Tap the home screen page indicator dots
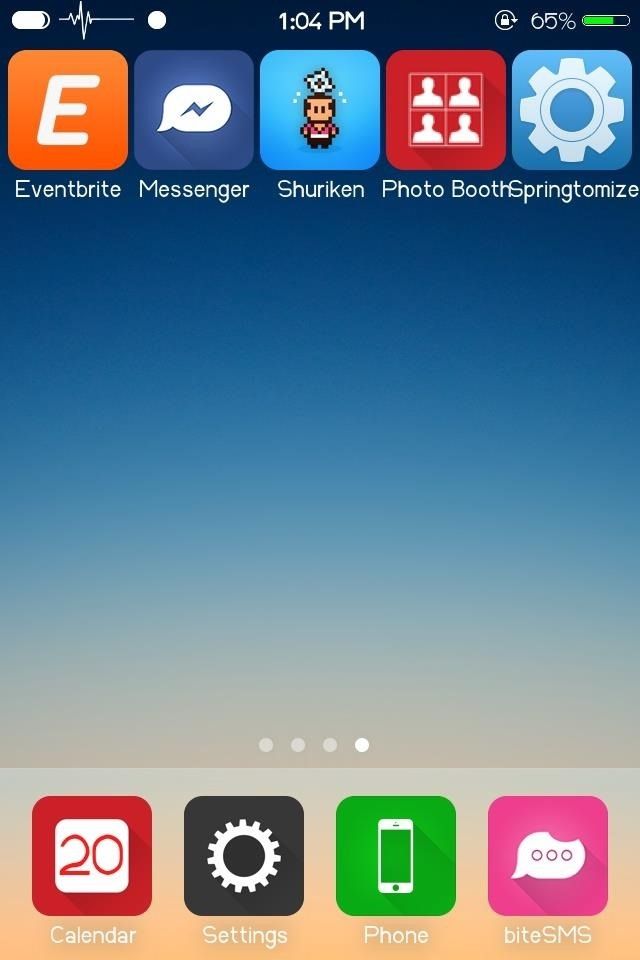 [x=314, y=745]
